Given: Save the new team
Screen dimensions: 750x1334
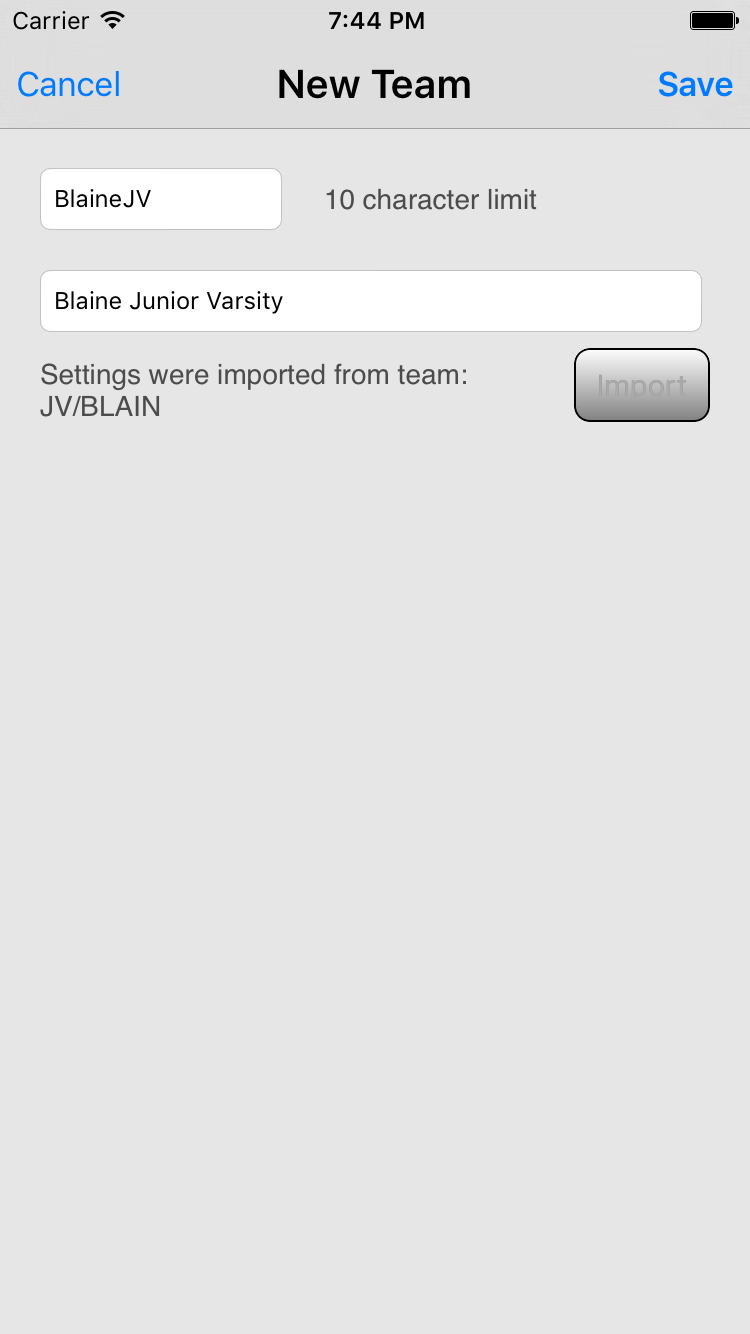Looking at the screenshot, I should click(695, 84).
